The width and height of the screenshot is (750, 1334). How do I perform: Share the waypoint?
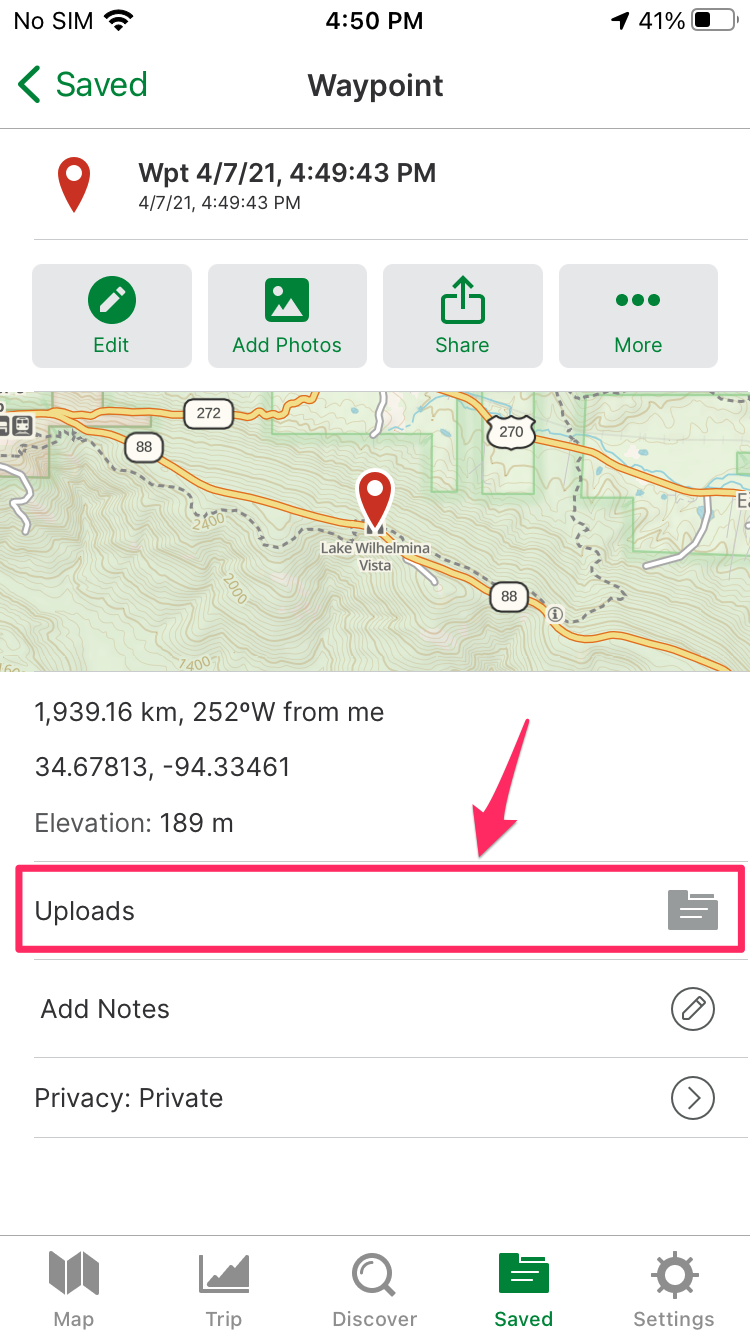click(462, 316)
